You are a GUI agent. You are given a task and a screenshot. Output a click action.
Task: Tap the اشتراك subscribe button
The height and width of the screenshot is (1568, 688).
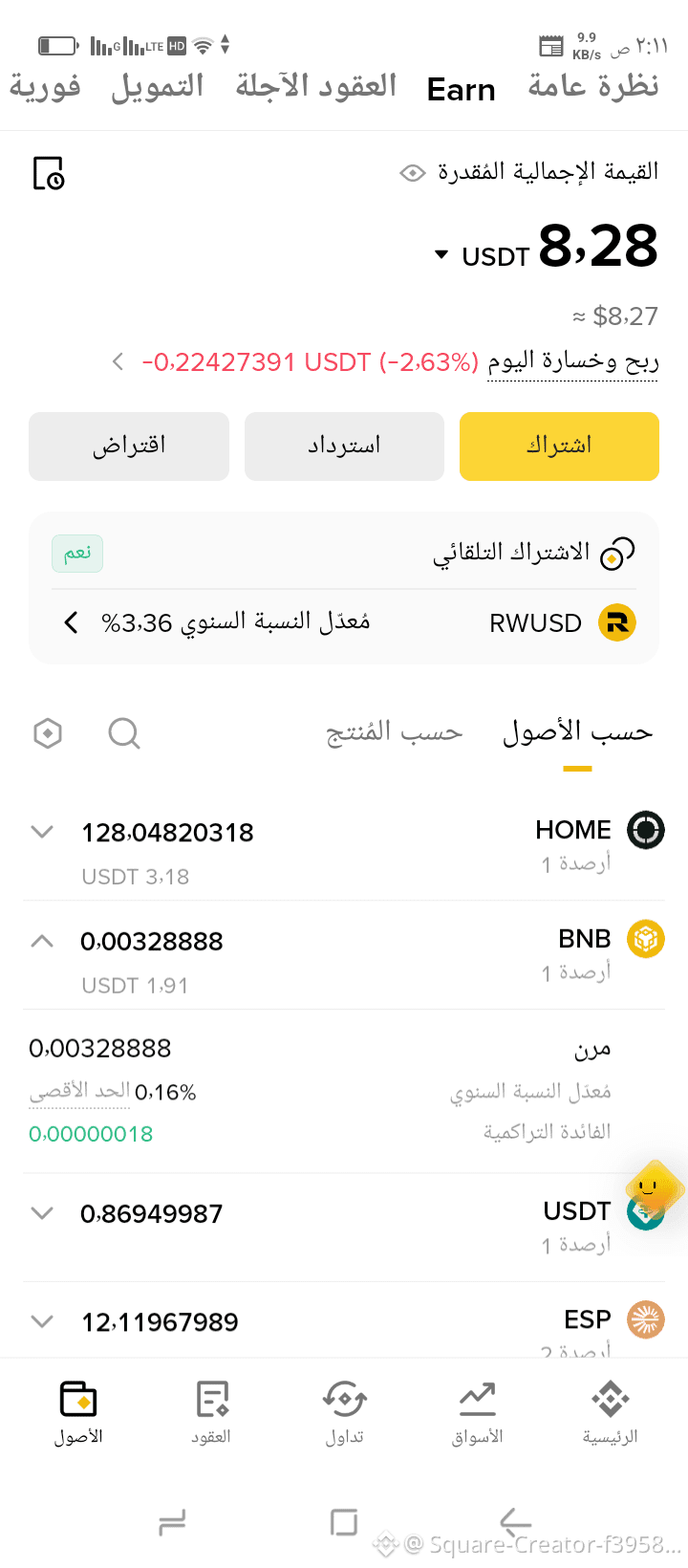559,446
